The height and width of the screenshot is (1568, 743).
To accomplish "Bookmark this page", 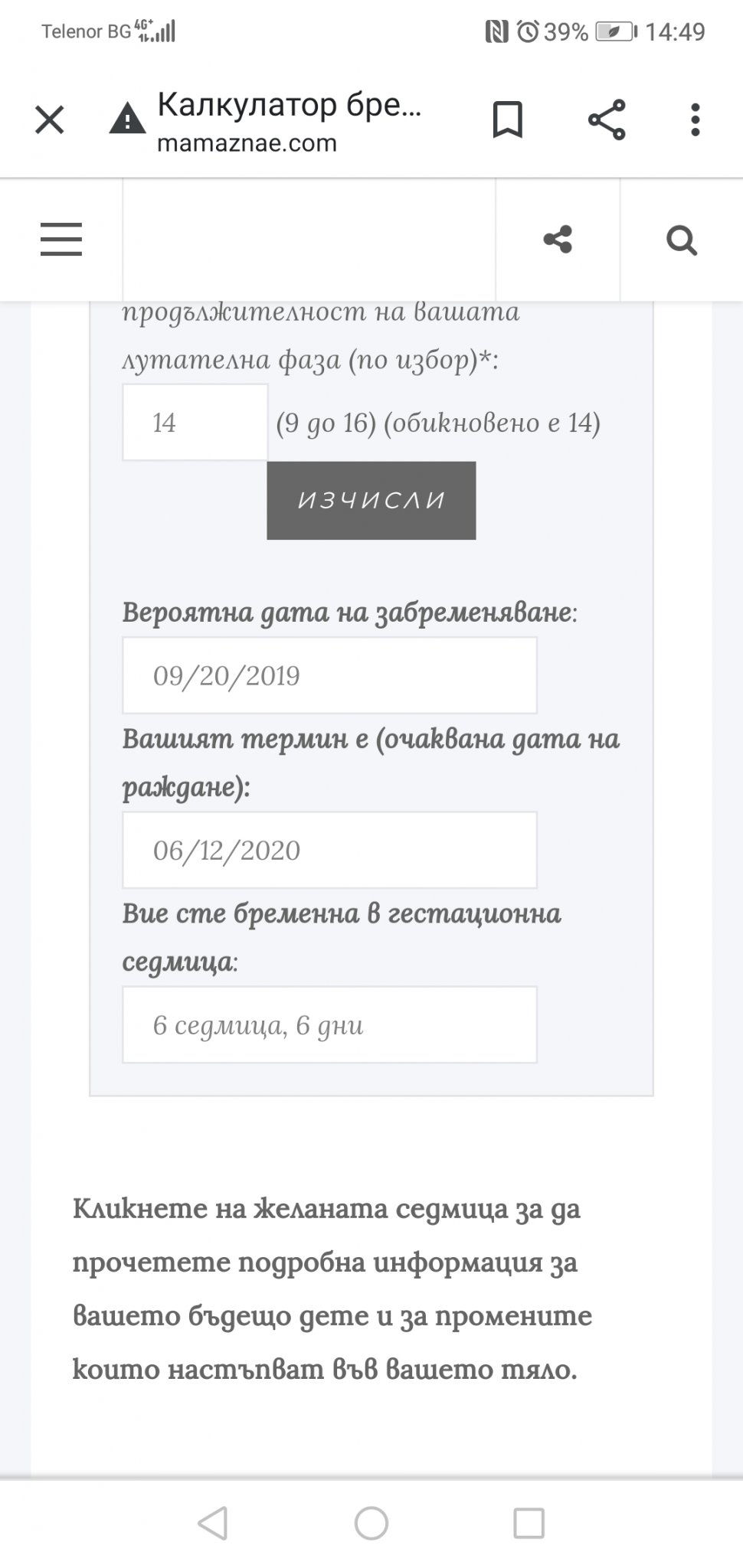I will click(x=507, y=119).
